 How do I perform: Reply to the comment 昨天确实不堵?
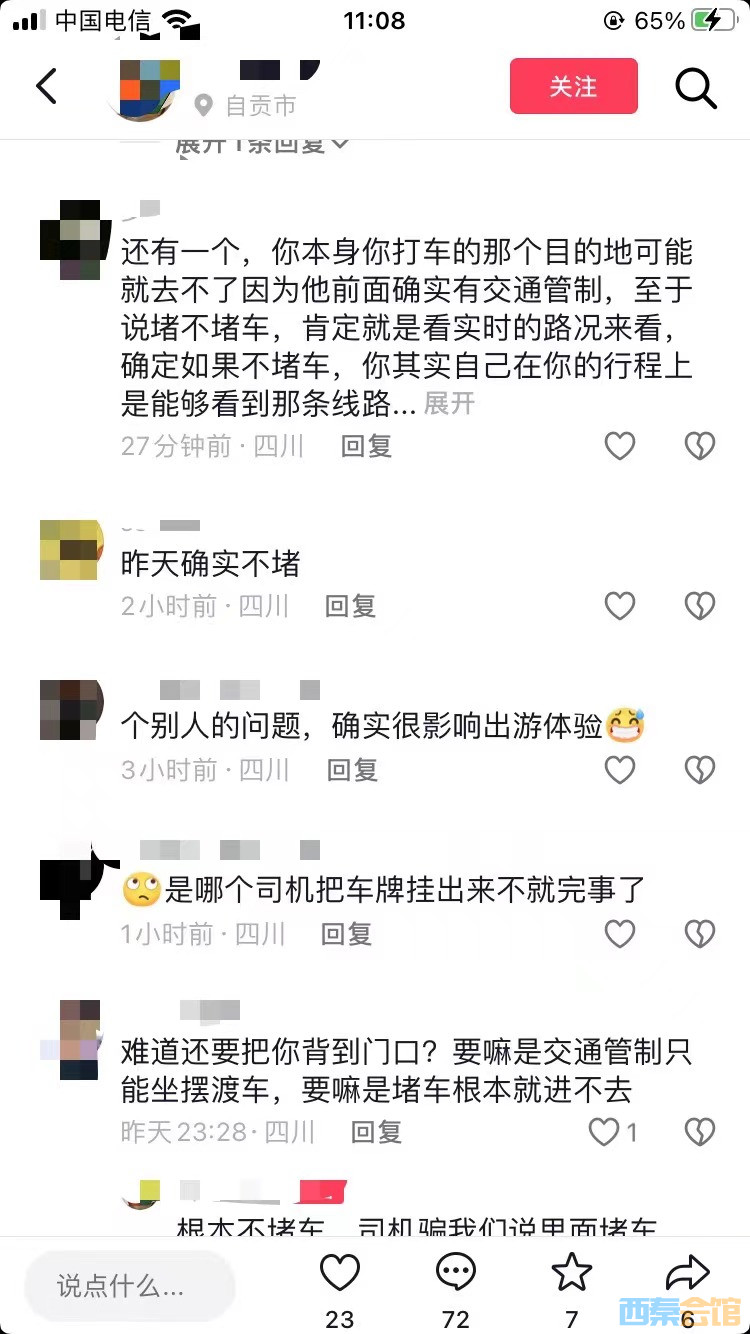350,605
